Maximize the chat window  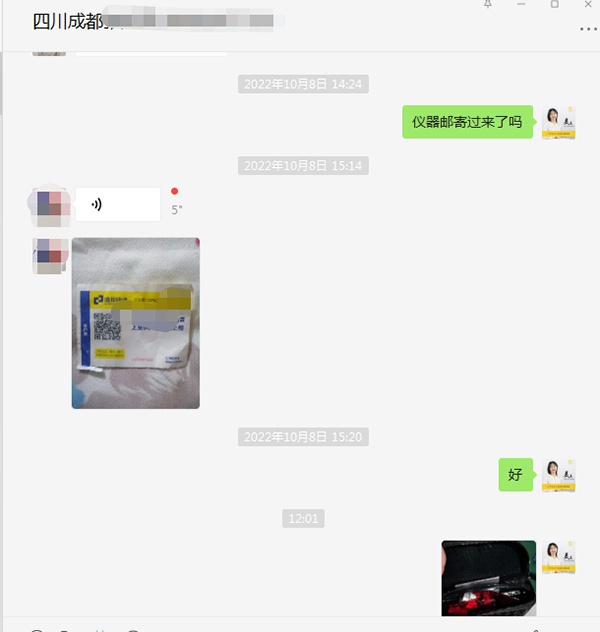[x=555, y=5]
